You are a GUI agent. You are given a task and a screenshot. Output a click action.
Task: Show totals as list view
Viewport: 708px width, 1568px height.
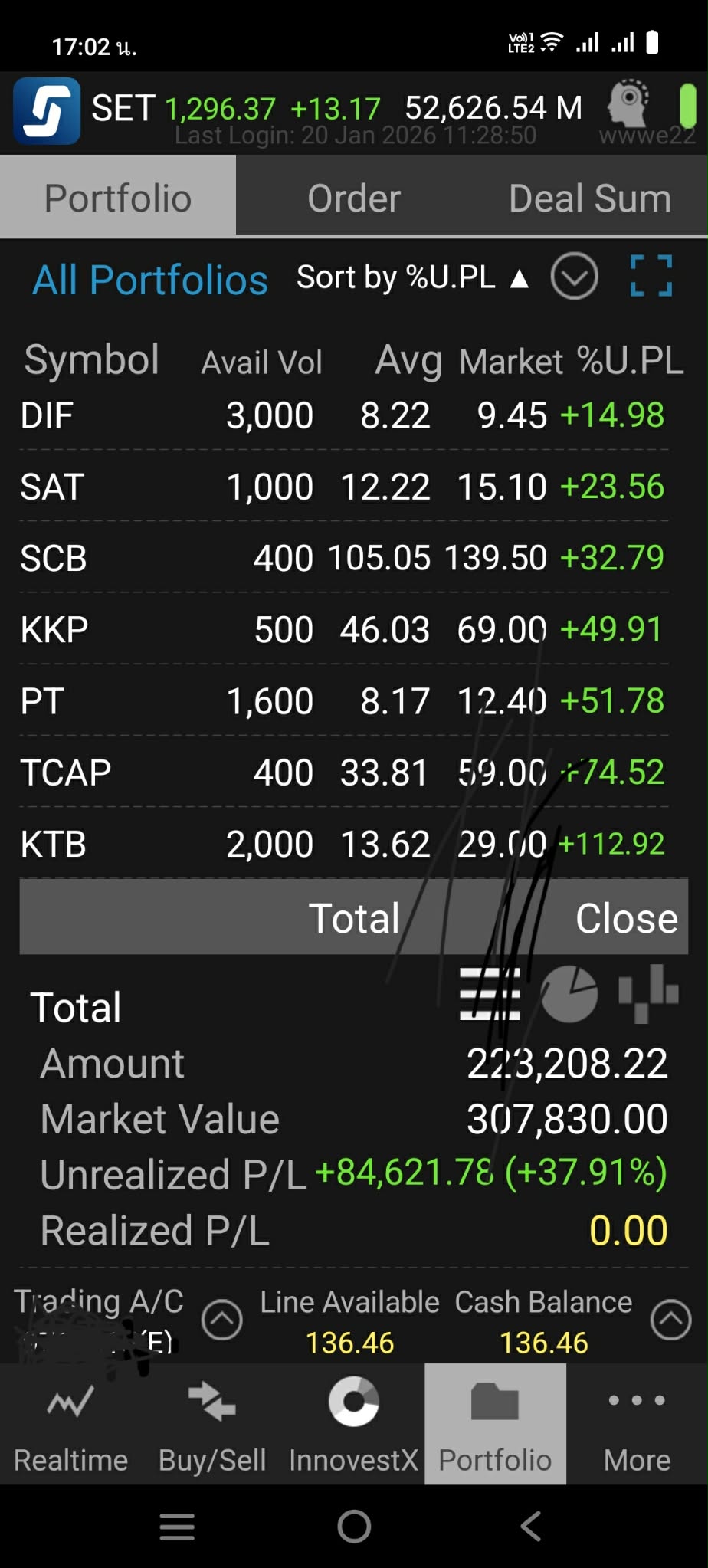click(x=490, y=994)
